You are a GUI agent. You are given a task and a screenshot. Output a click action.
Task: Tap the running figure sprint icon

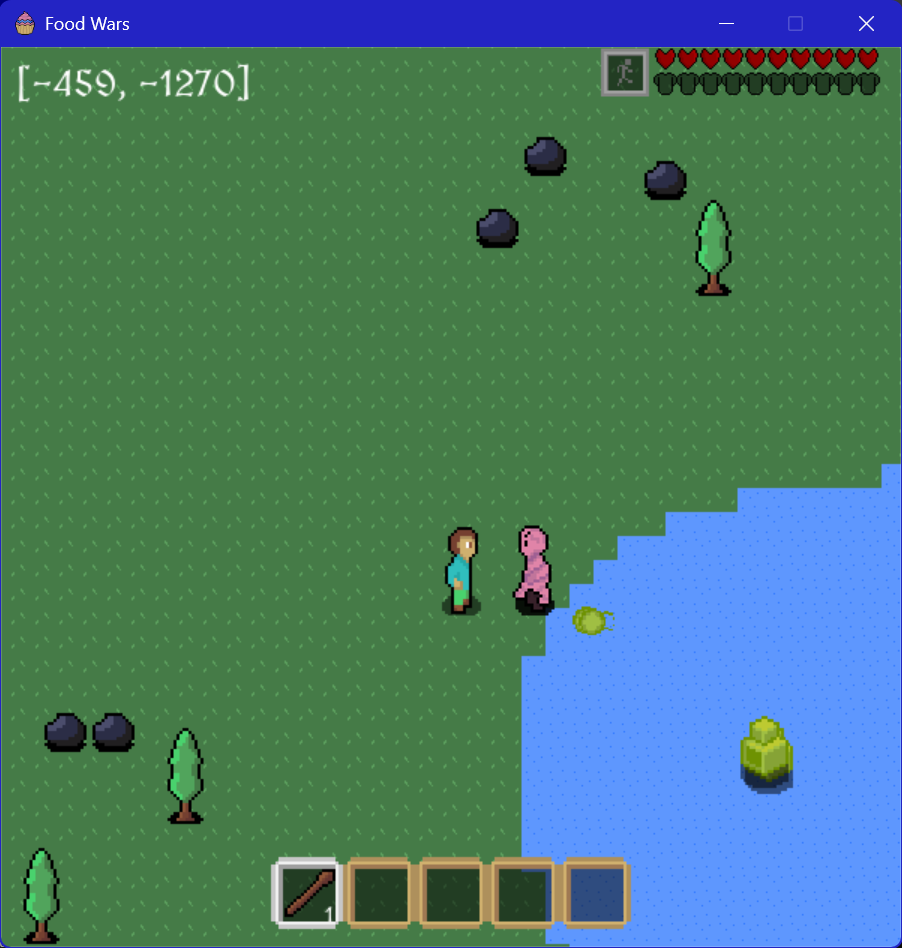click(x=625, y=73)
